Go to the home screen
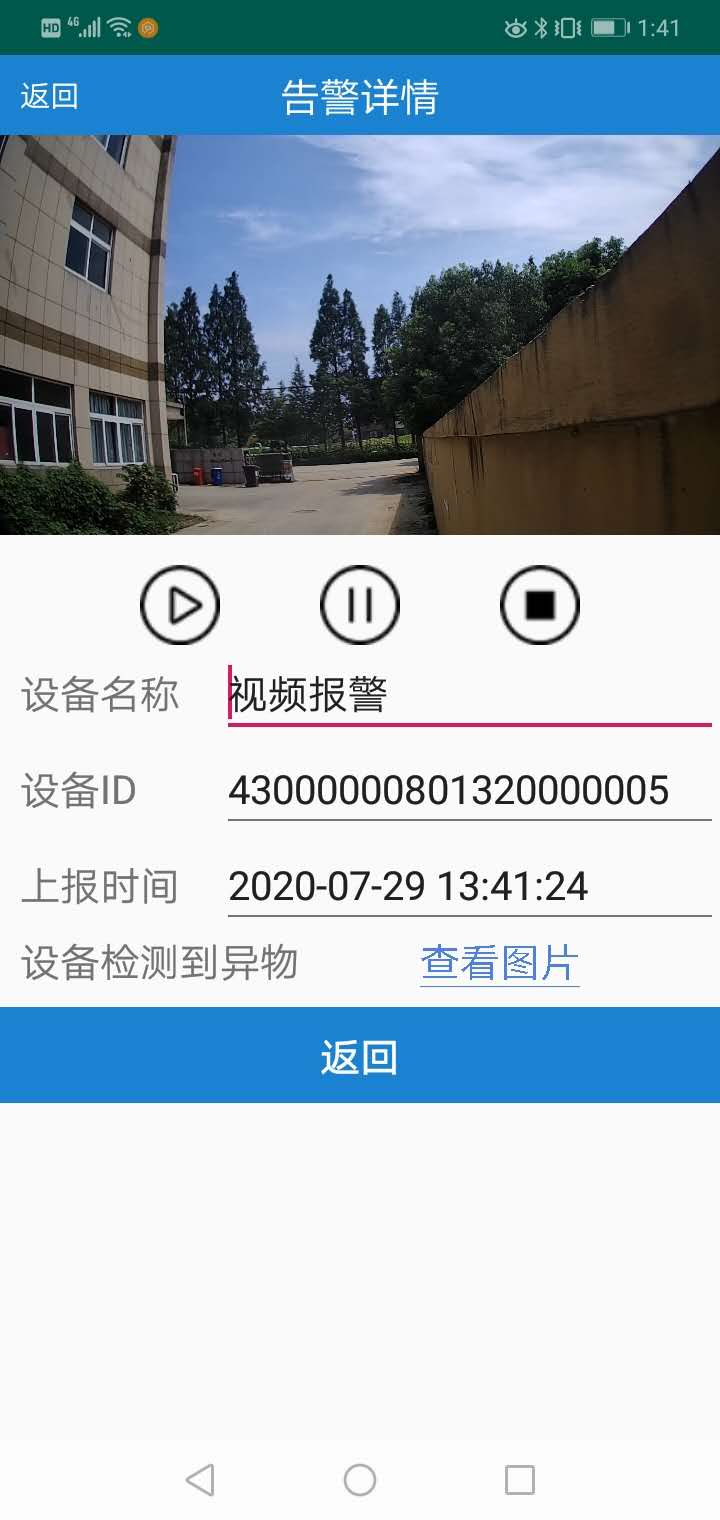The image size is (720, 1520). click(x=360, y=1480)
